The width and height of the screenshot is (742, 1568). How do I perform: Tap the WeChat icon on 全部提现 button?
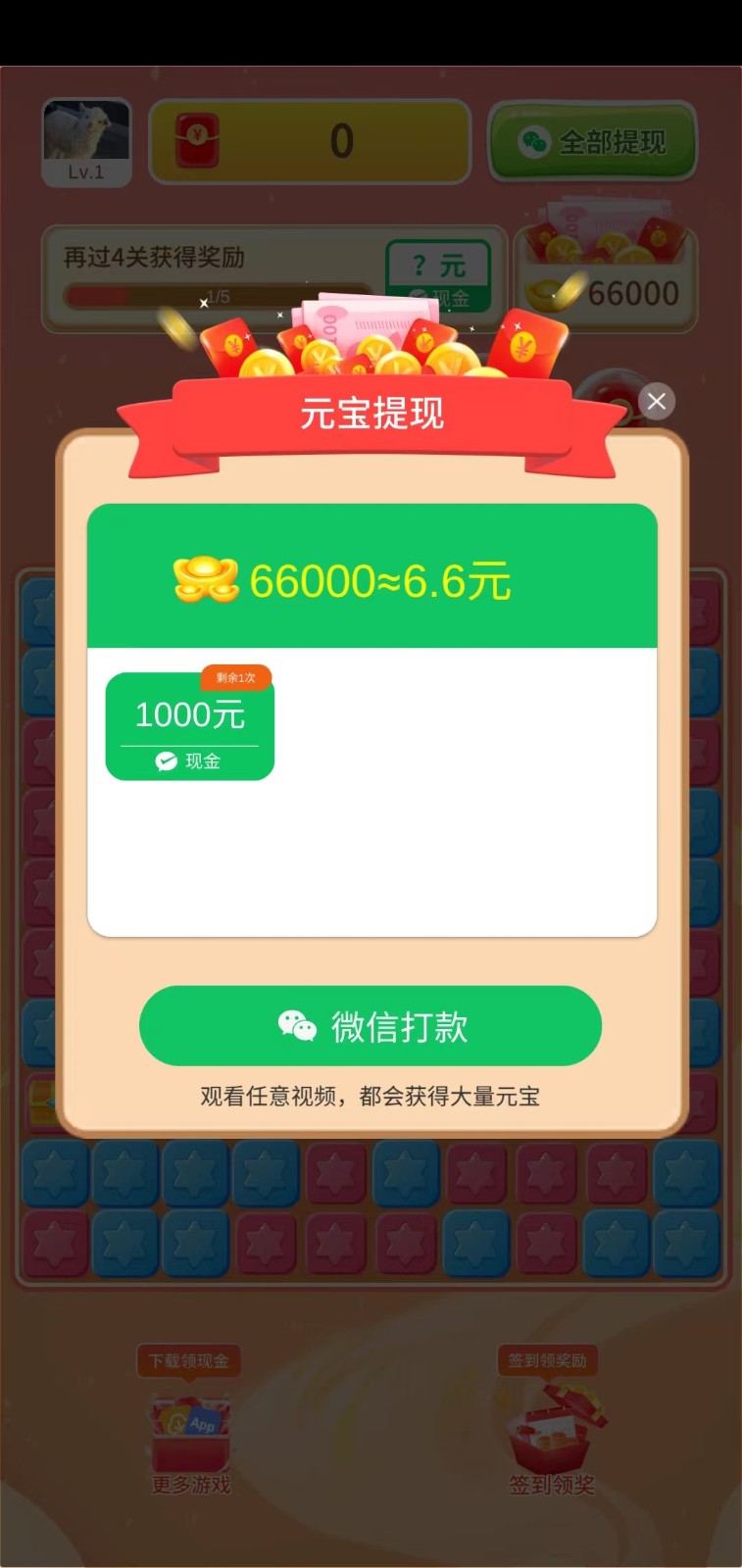point(533,141)
